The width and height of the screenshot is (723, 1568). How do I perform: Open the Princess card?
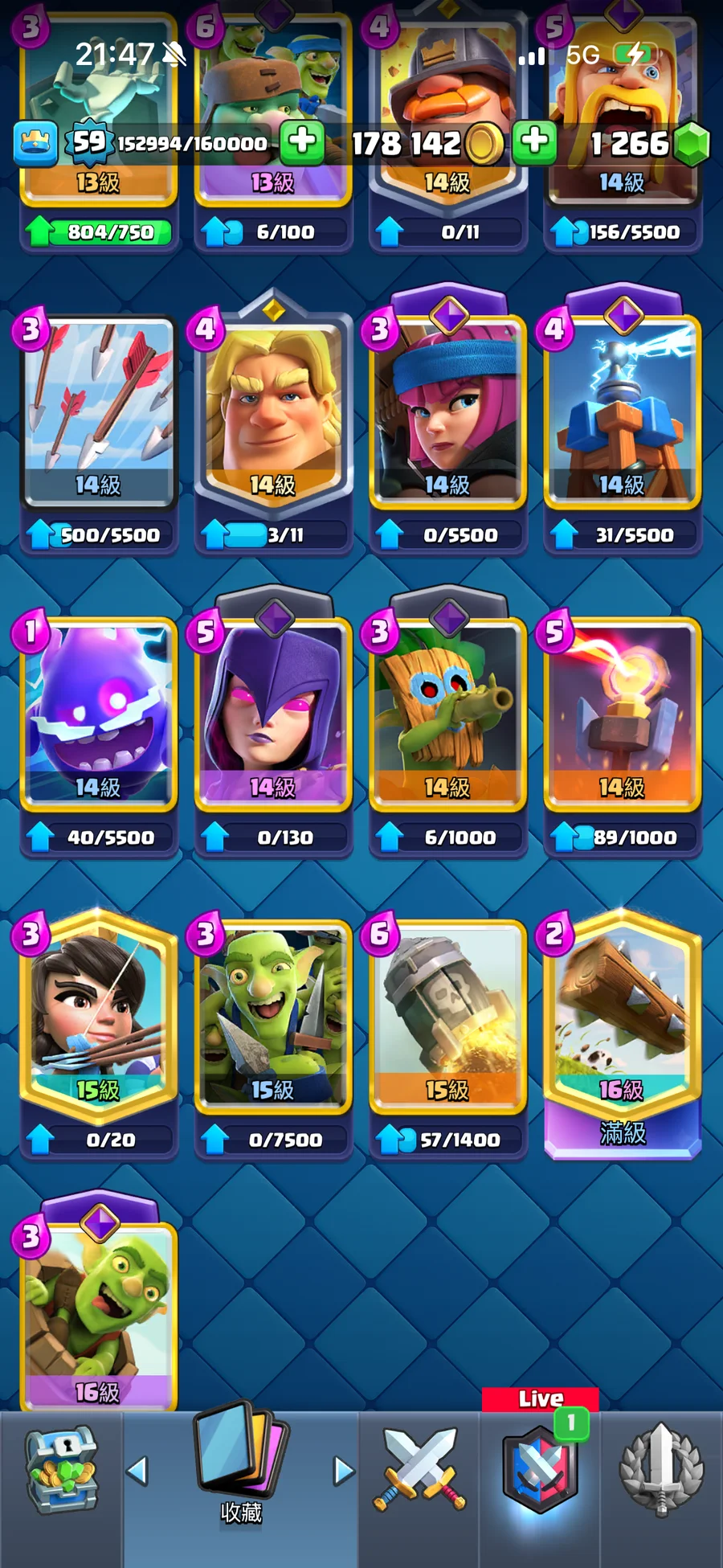(x=98, y=1014)
